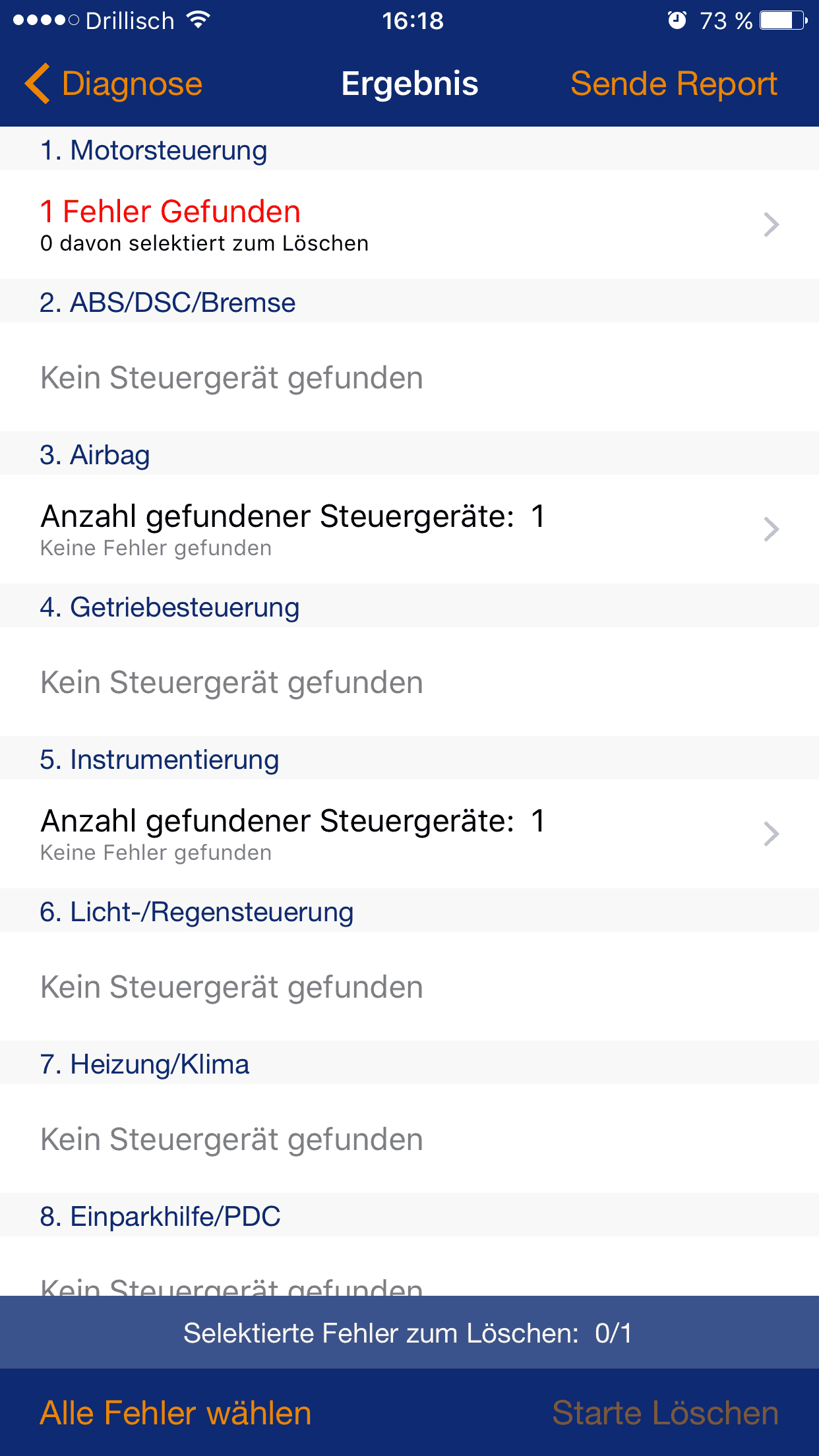
Task: Tap Starte Löschen
Action: pos(665,1413)
